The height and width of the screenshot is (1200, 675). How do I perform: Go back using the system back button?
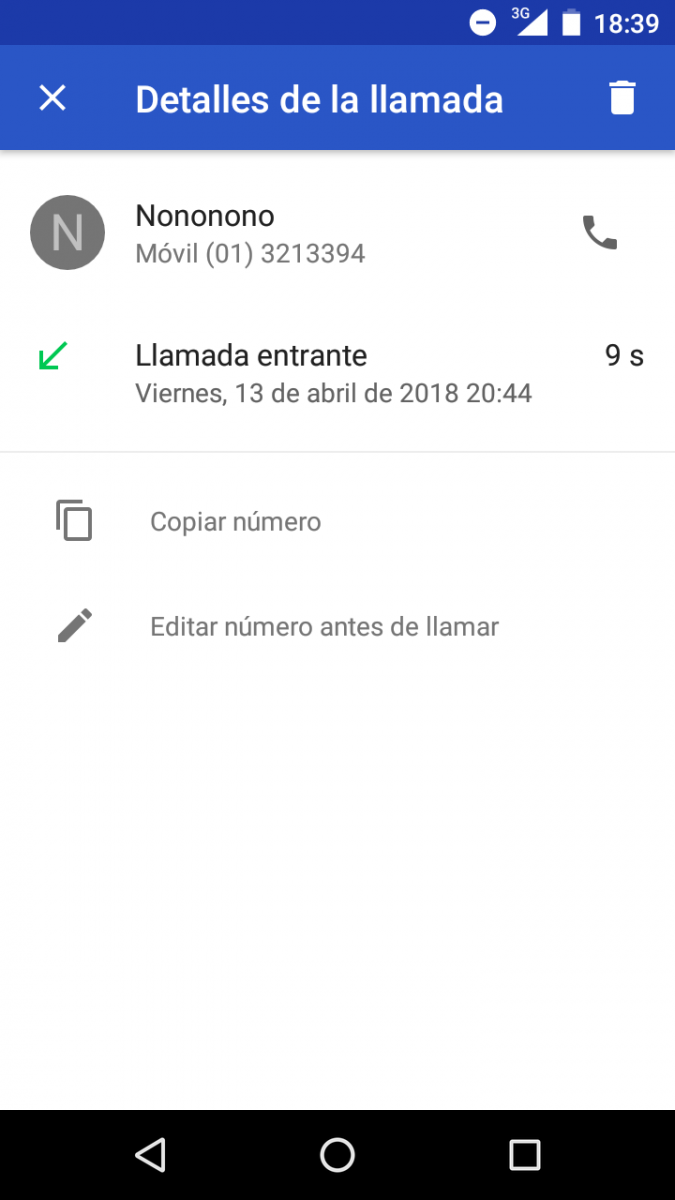pos(150,1155)
